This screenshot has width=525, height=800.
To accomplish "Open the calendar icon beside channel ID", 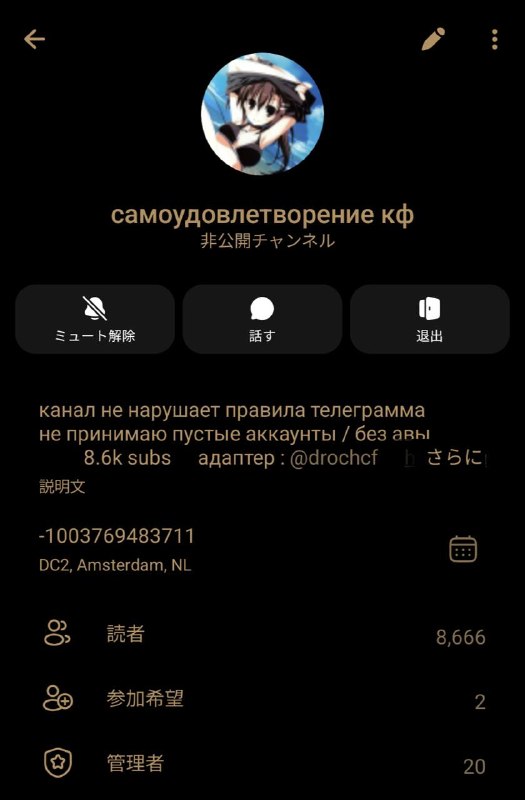I will 463,549.
